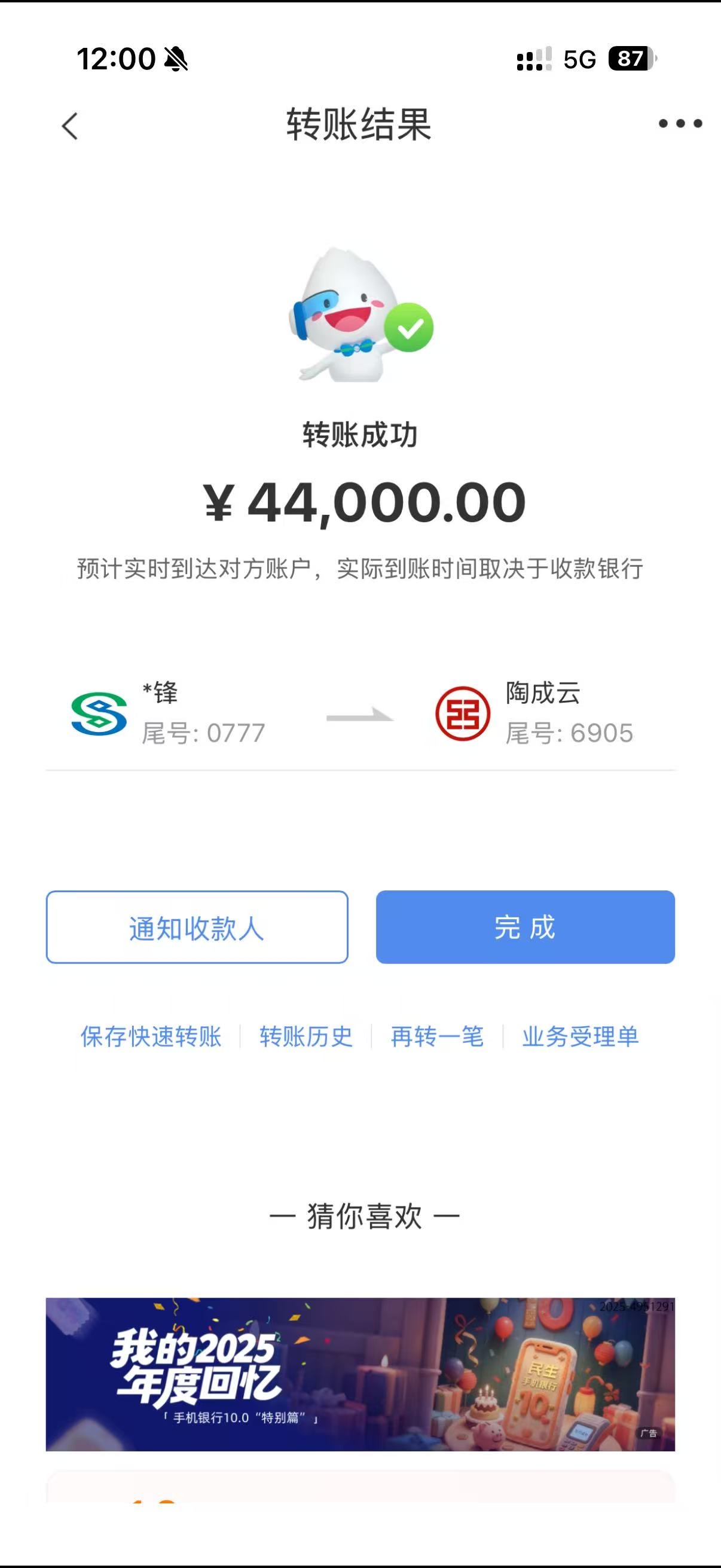Open the 转账历史 link

(306, 1036)
